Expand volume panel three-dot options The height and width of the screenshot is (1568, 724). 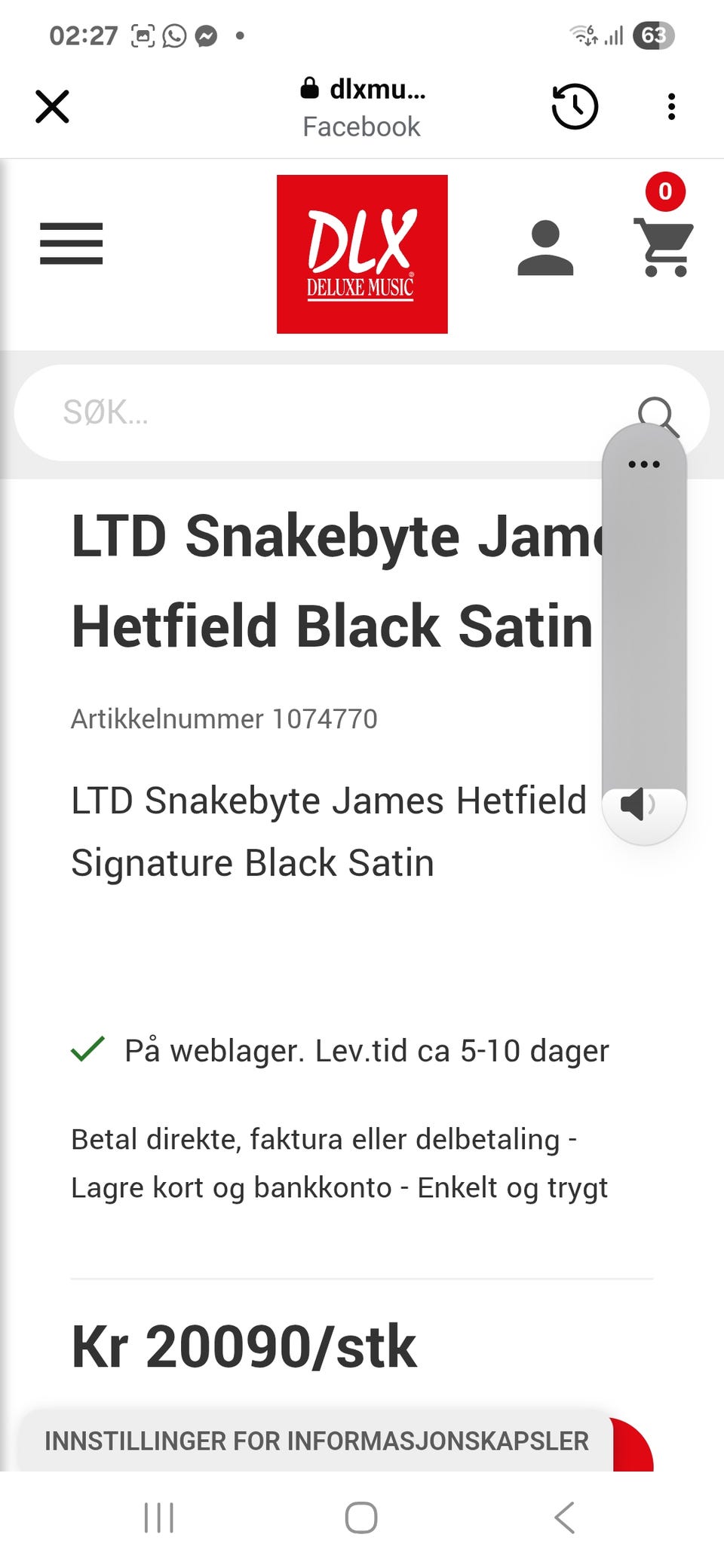click(644, 464)
